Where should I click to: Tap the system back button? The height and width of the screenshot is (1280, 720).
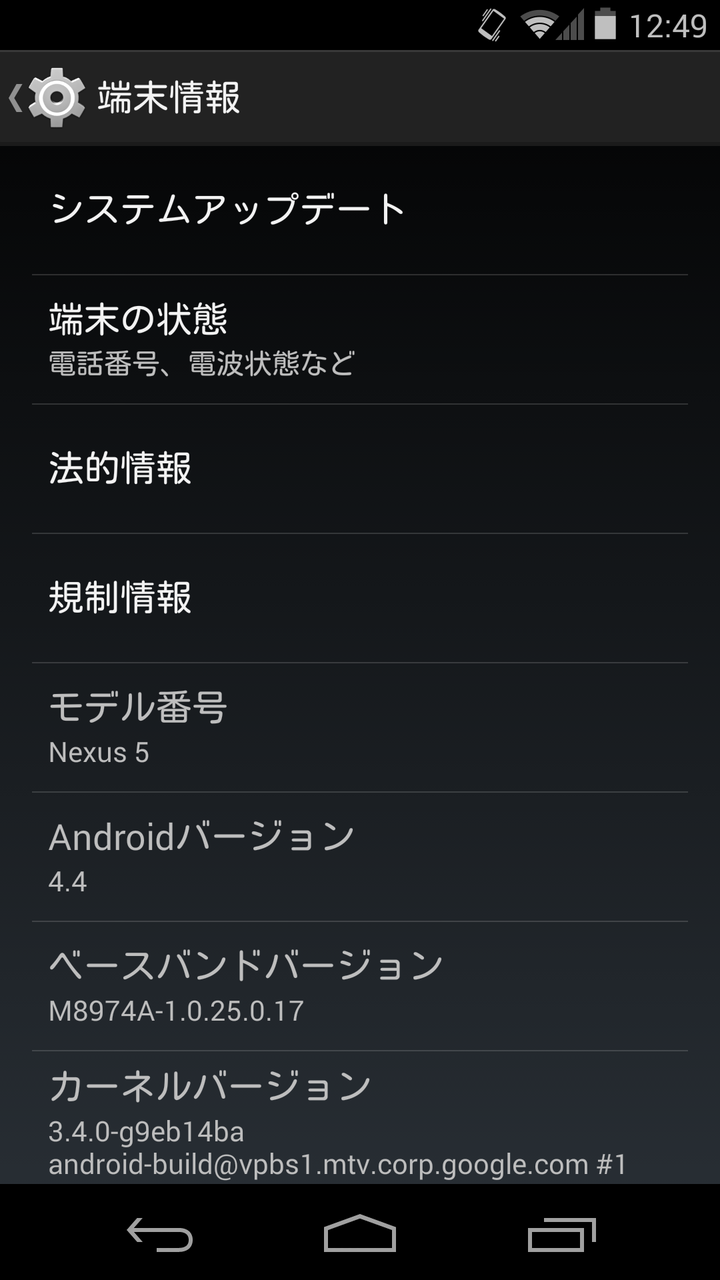(x=160, y=1234)
